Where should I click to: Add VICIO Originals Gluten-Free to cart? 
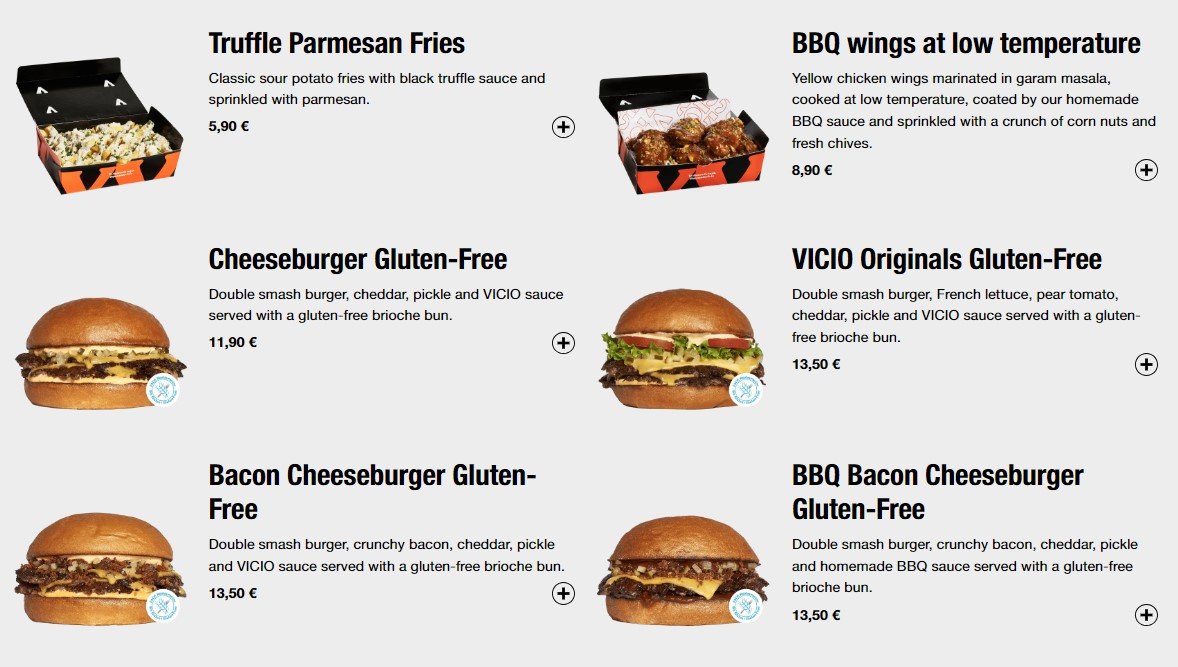click(x=1146, y=365)
